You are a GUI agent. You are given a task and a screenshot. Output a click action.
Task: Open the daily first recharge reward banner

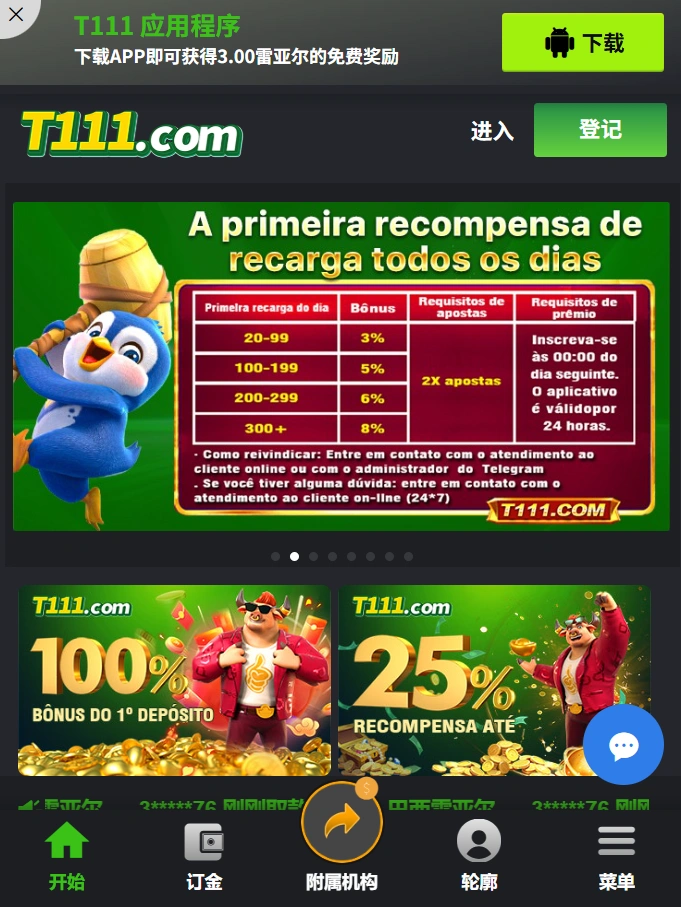point(341,366)
